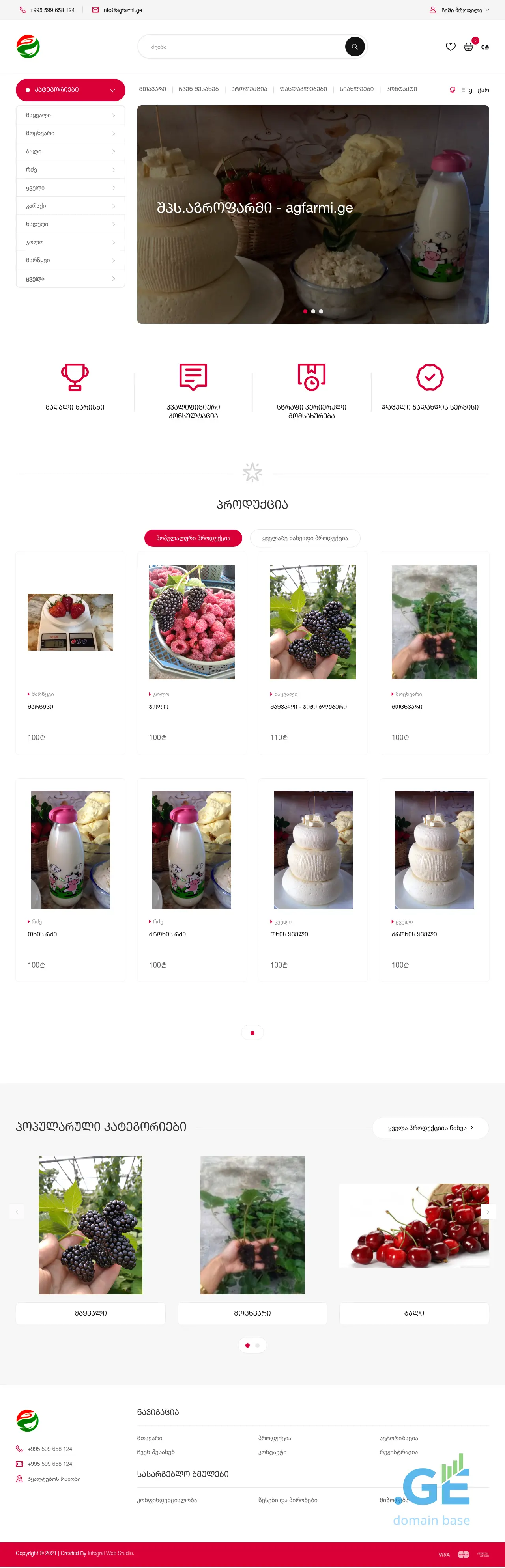Tap the search magnifier button
Image resolution: width=505 pixels, height=1568 pixels.
355,47
